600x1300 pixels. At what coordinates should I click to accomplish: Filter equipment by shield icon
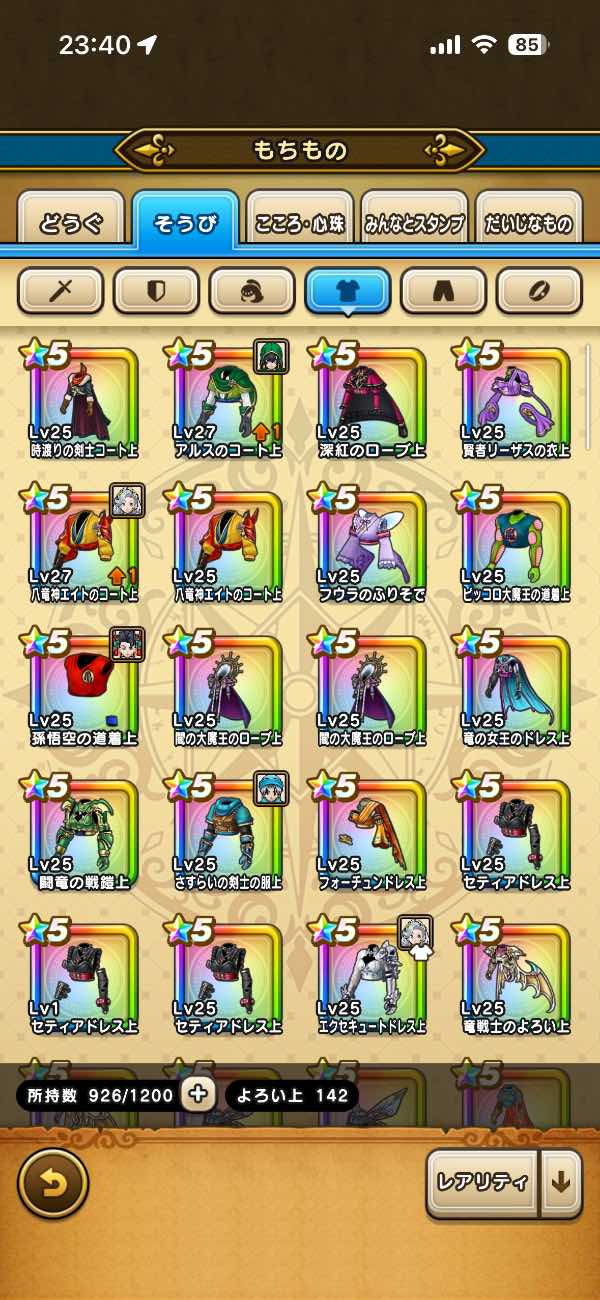[156, 291]
